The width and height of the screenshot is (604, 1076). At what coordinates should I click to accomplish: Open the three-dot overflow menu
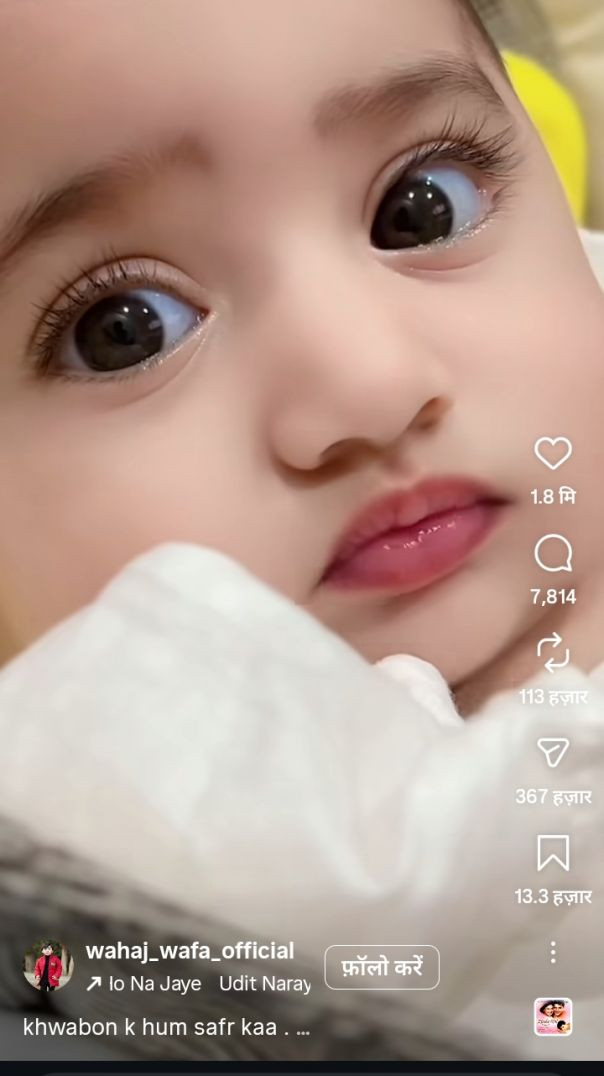tap(552, 951)
